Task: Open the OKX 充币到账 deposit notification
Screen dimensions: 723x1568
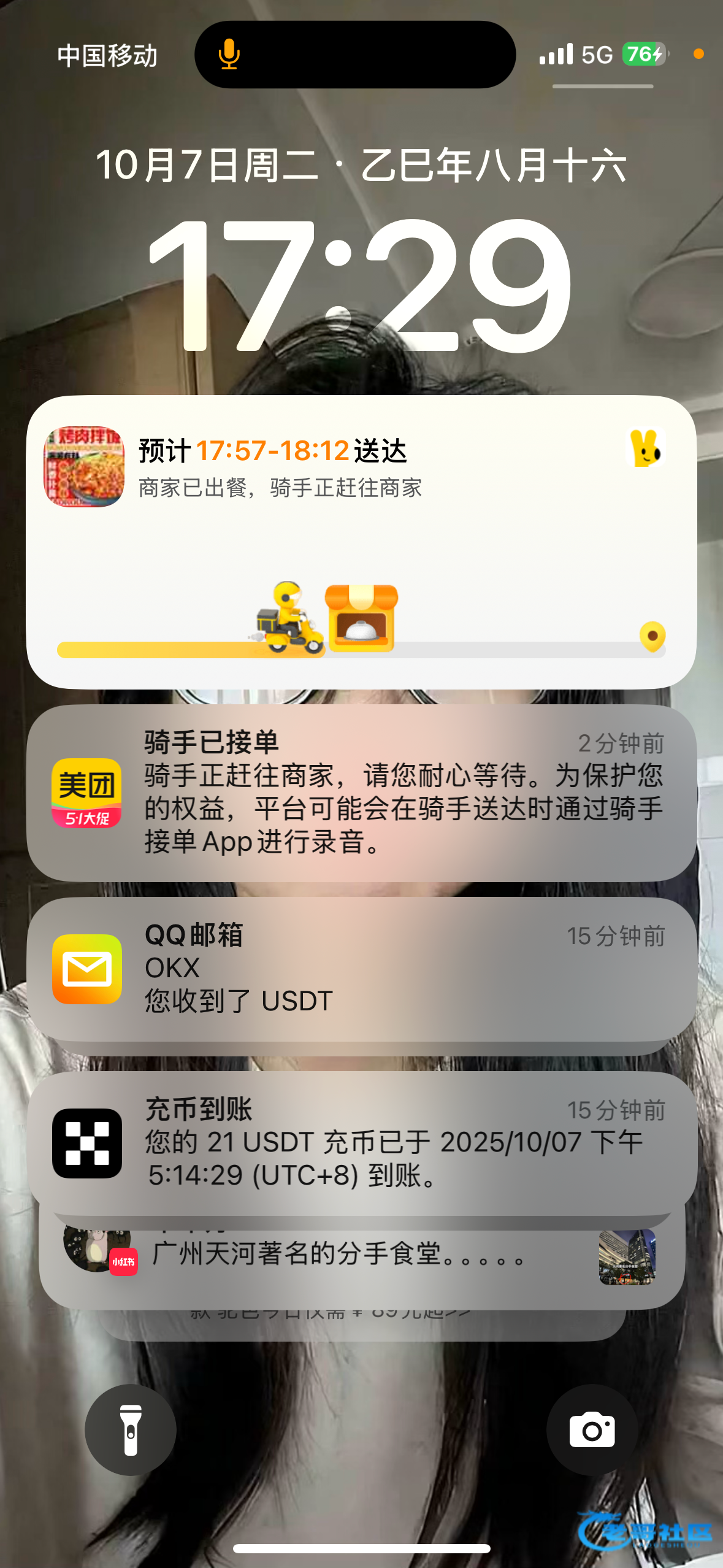Action: (361, 1142)
